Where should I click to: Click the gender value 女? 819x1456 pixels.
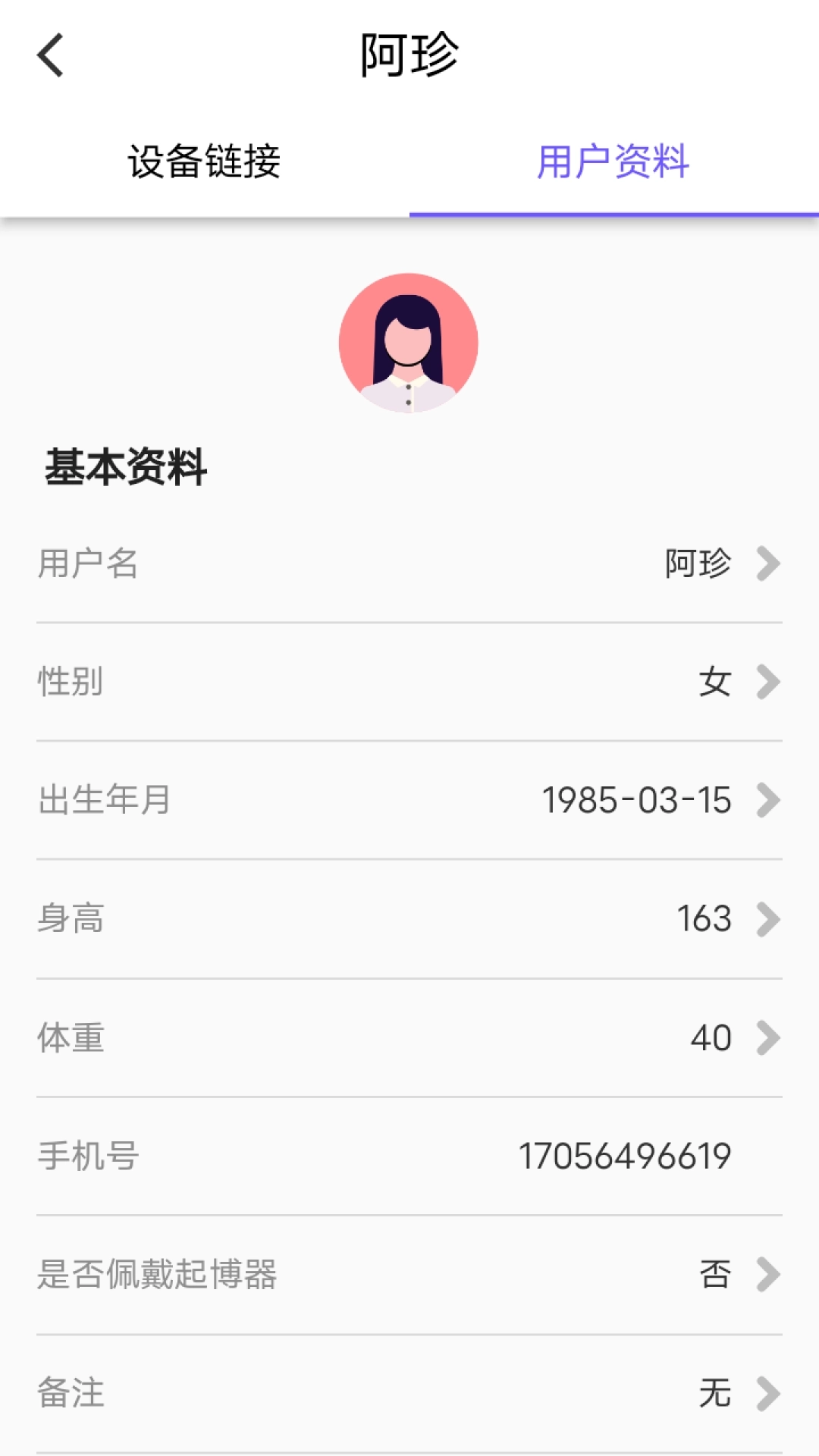714,682
